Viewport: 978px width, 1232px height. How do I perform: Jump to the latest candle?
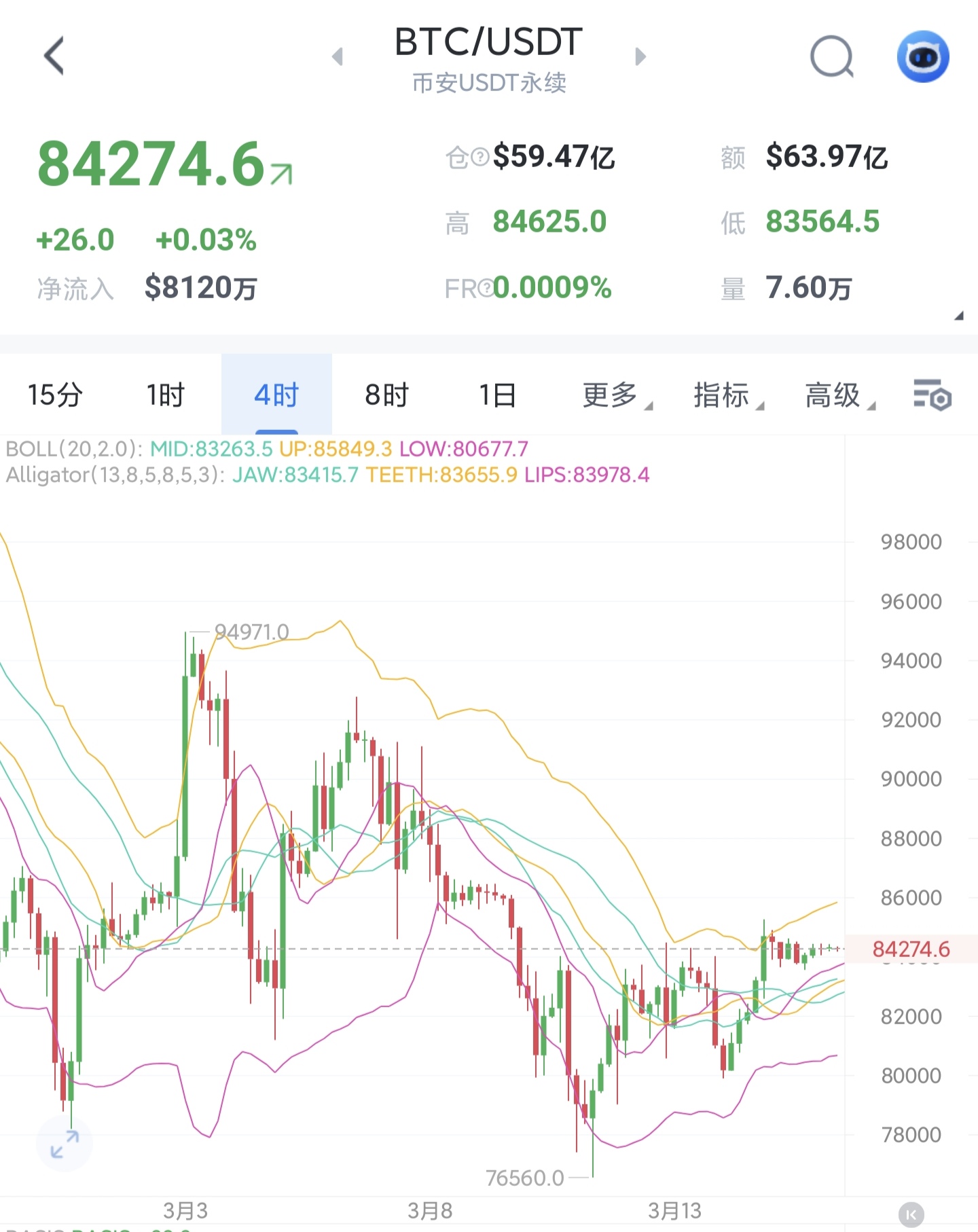(x=911, y=1214)
